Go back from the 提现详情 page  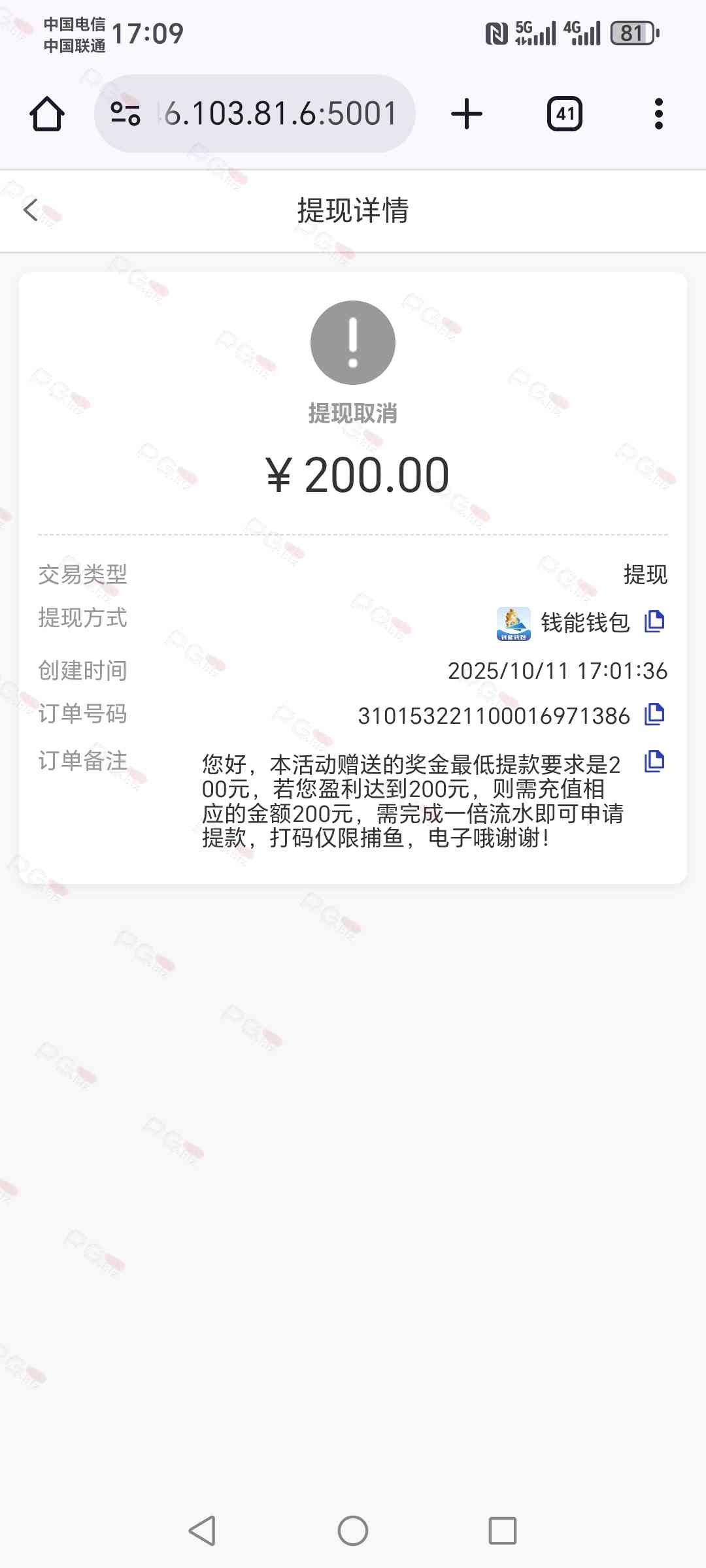pyautogui.click(x=31, y=210)
